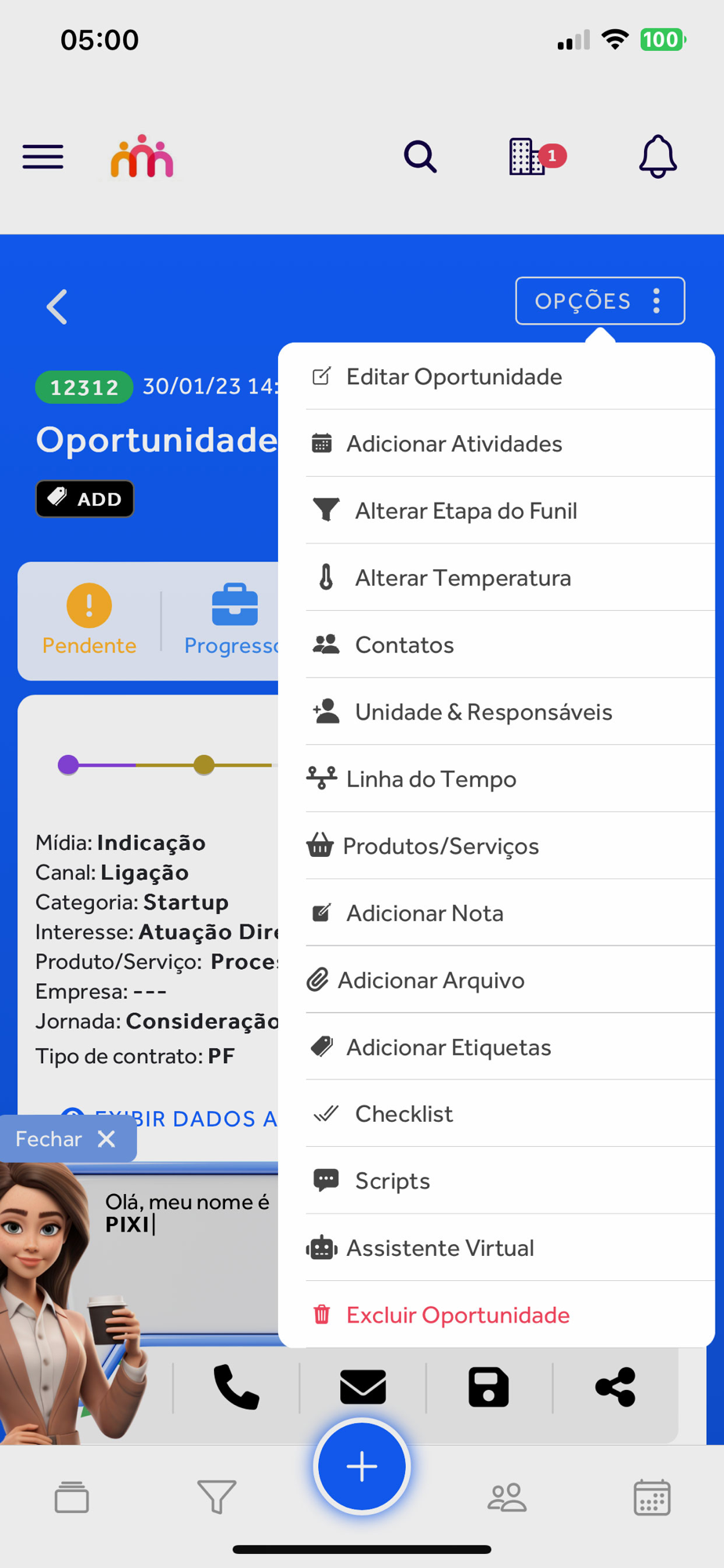724x1568 pixels.
Task: Open the search magnifier
Action: coord(420,157)
